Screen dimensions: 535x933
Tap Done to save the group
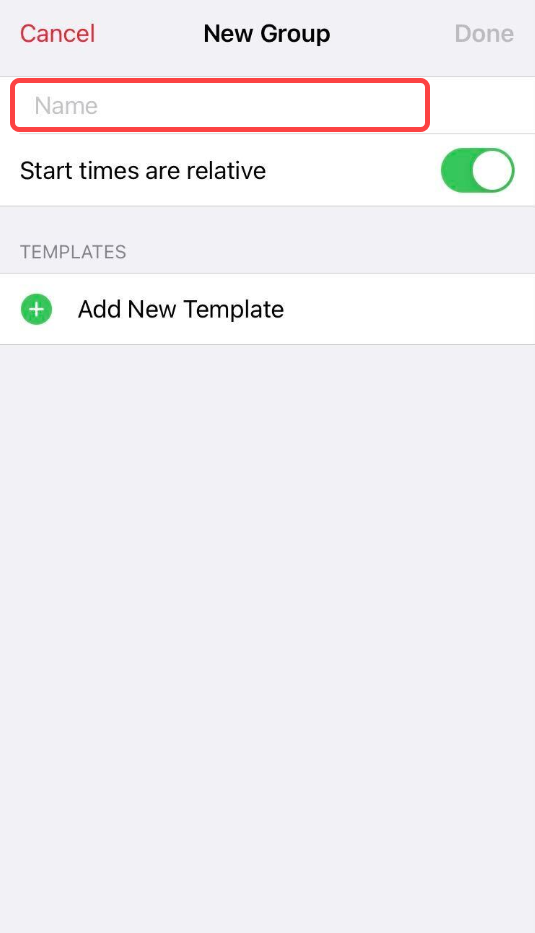coord(484,34)
